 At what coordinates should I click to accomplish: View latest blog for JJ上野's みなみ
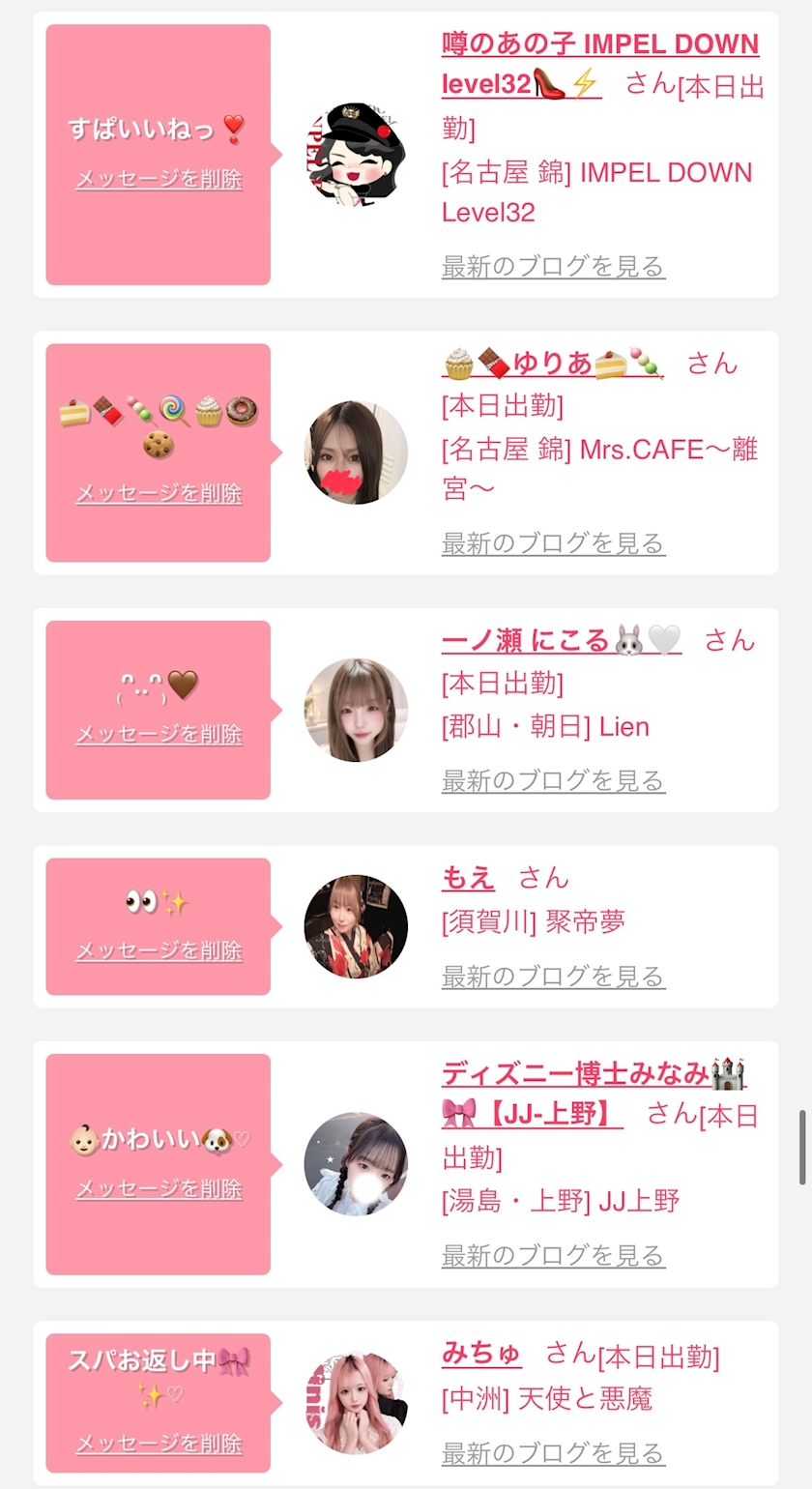[553, 1256]
